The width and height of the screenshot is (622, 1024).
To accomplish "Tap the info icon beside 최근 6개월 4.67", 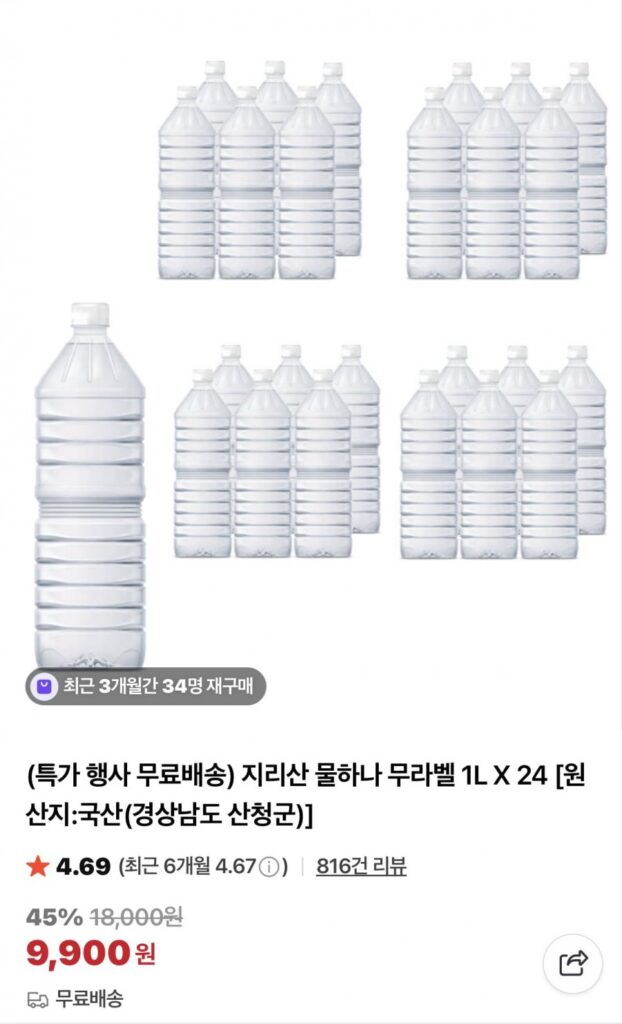I will click(268, 868).
